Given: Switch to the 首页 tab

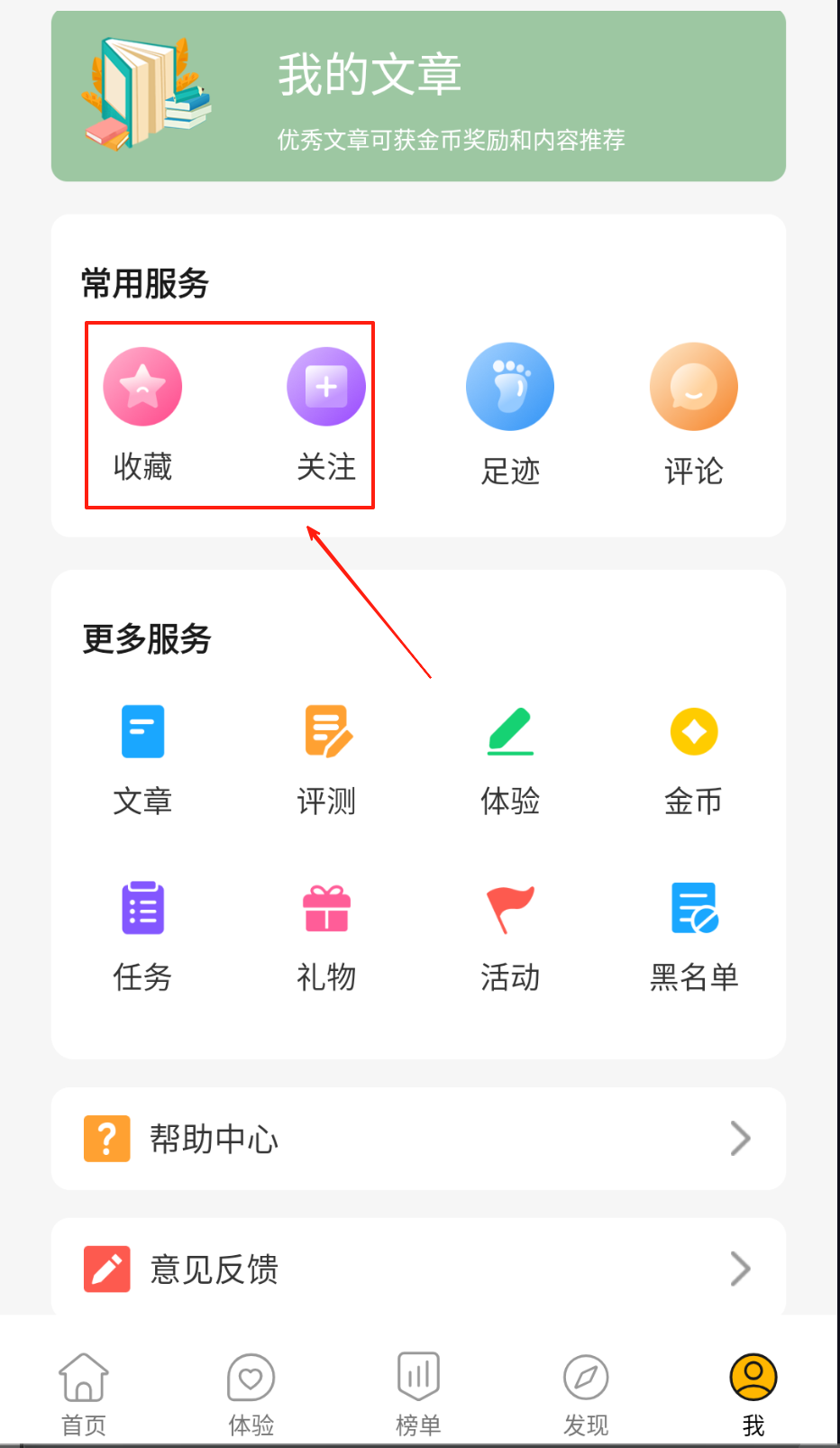Looking at the screenshot, I should pos(84,1393).
